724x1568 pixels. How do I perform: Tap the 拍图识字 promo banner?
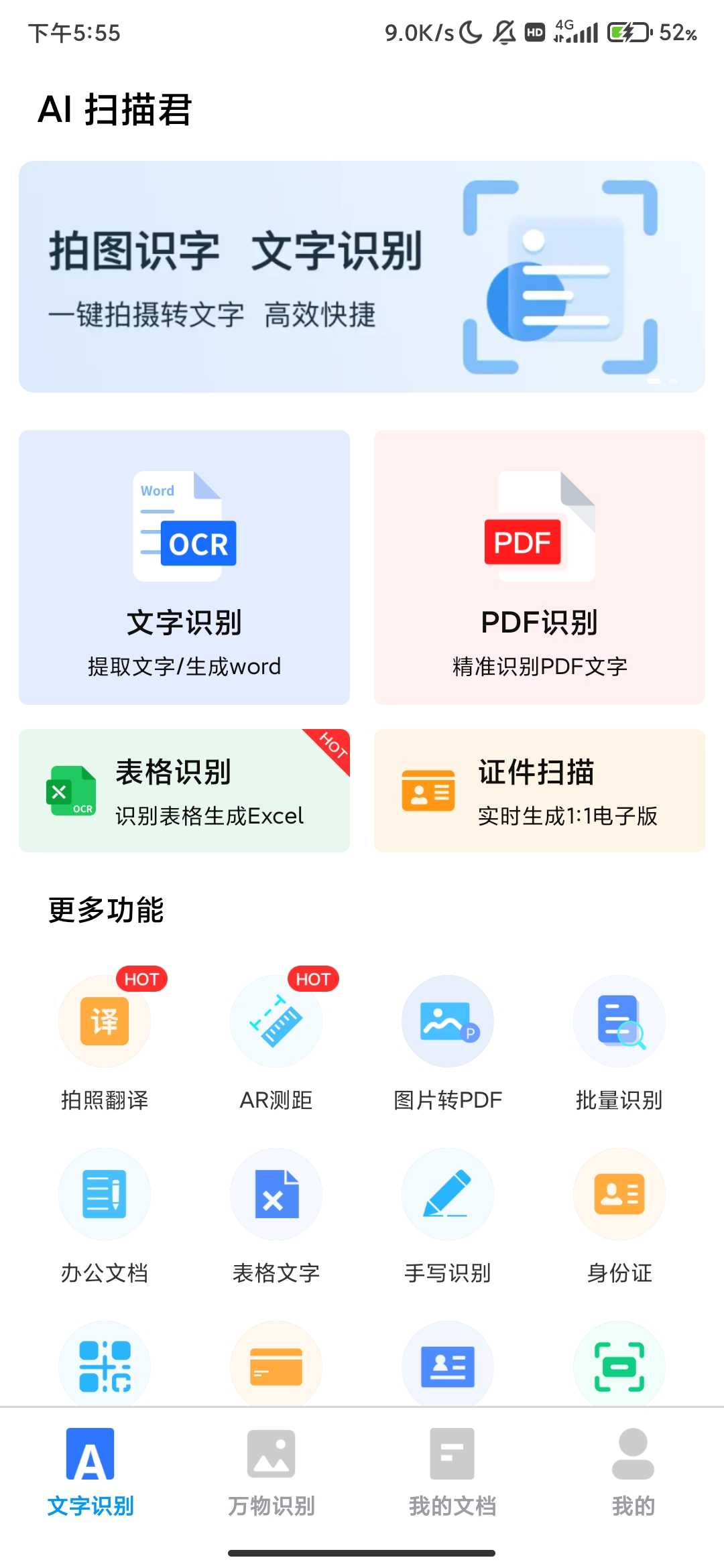click(x=362, y=275)
